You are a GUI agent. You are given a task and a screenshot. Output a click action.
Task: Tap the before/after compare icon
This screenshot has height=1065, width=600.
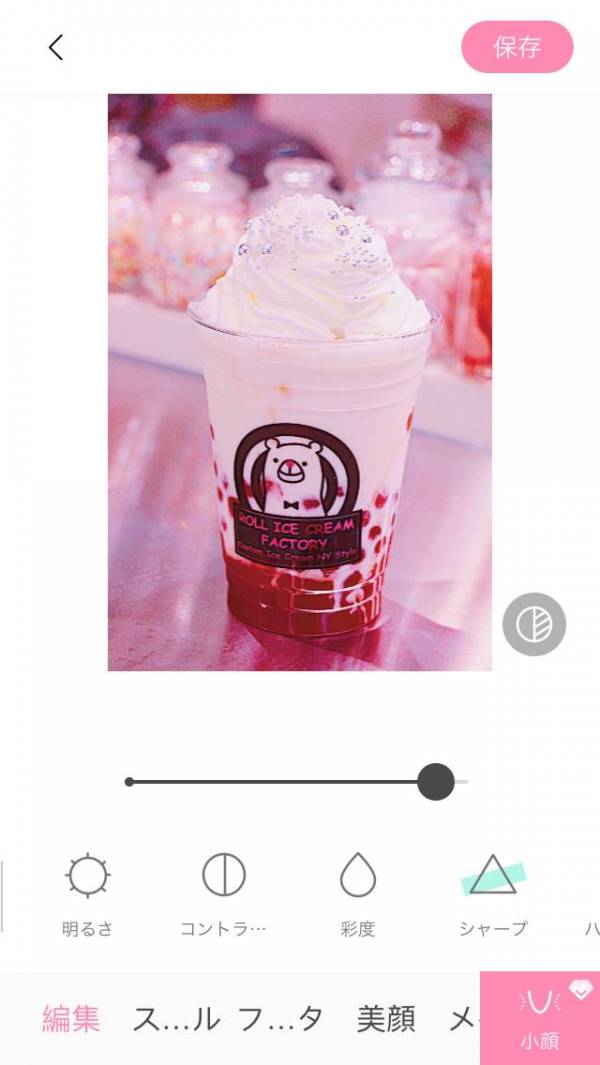534,624
